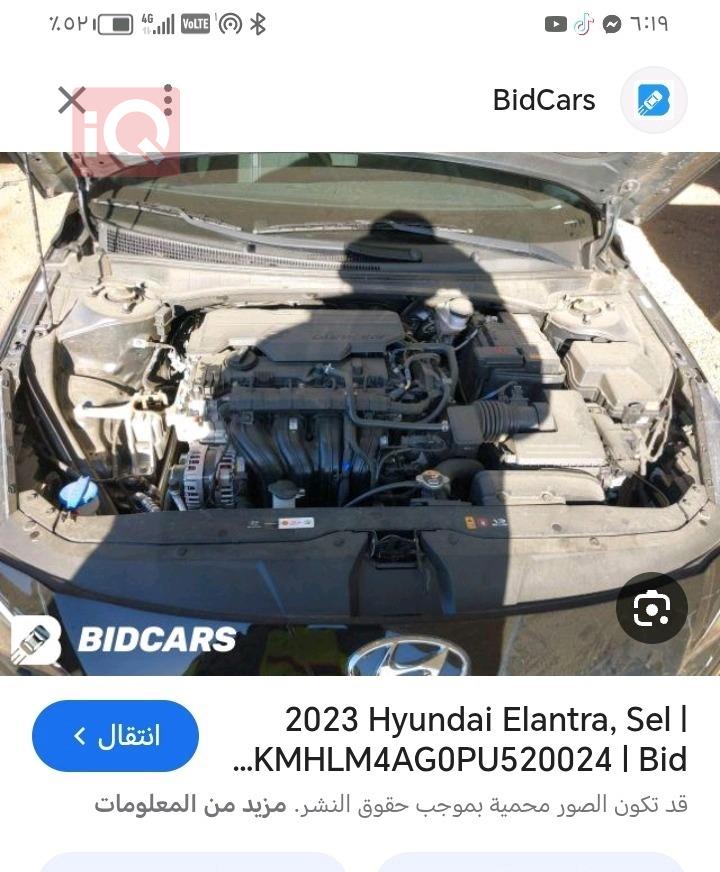Image resolution: width=720 pixels, height=872 pixels.
Task: Open Google Lens camera icon on the photo
Action: [655, 607]
